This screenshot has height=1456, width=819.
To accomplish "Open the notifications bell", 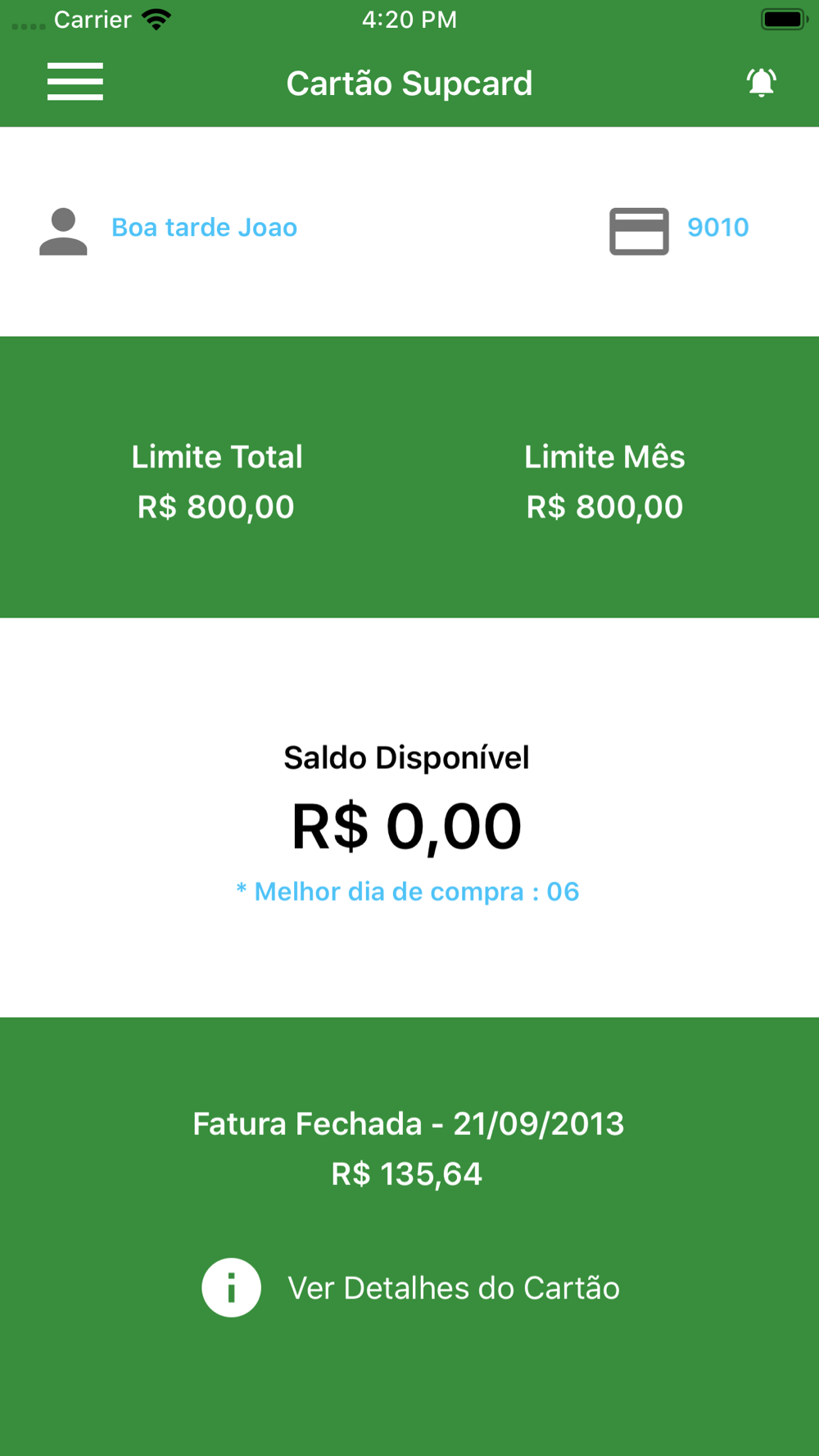I will pos(761,83).
